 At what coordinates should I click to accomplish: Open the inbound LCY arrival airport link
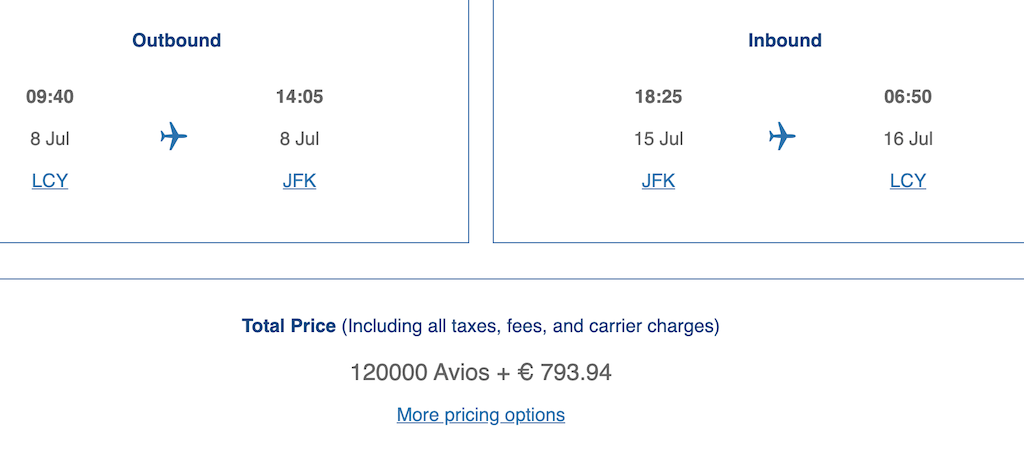908,181
